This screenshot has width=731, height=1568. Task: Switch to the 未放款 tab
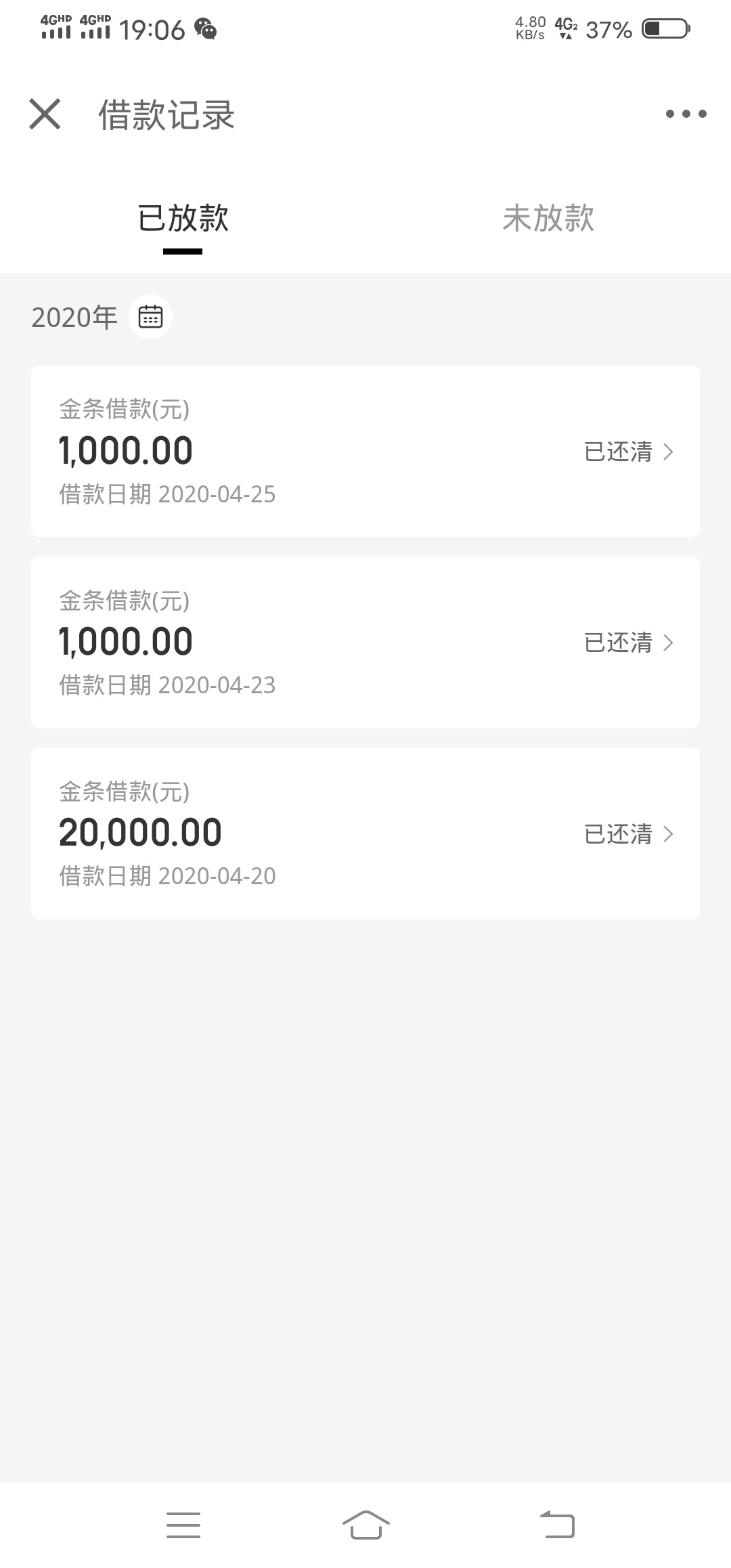click(x=548, y=218)
